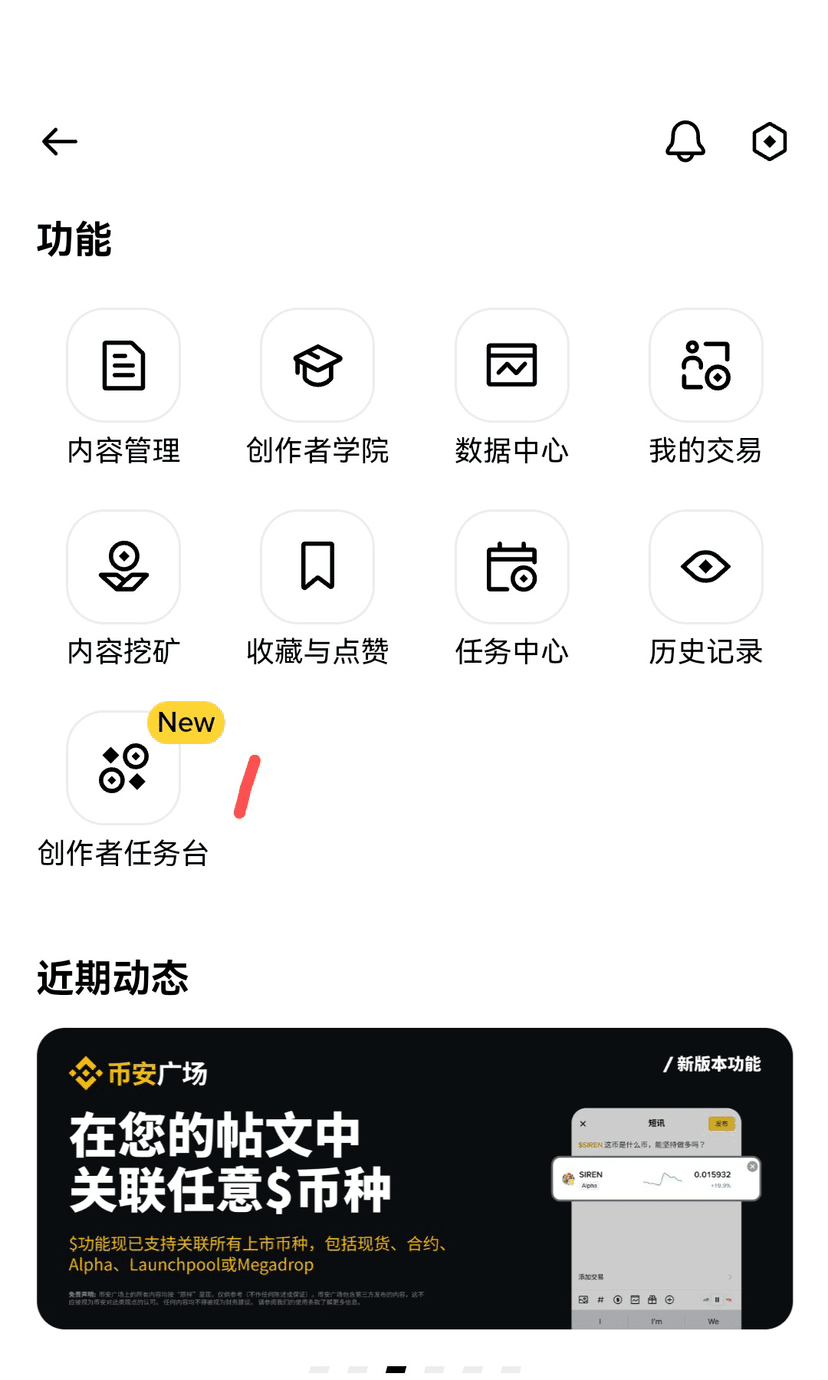Open the 币安广场 new feature banner

point(414,1178)
